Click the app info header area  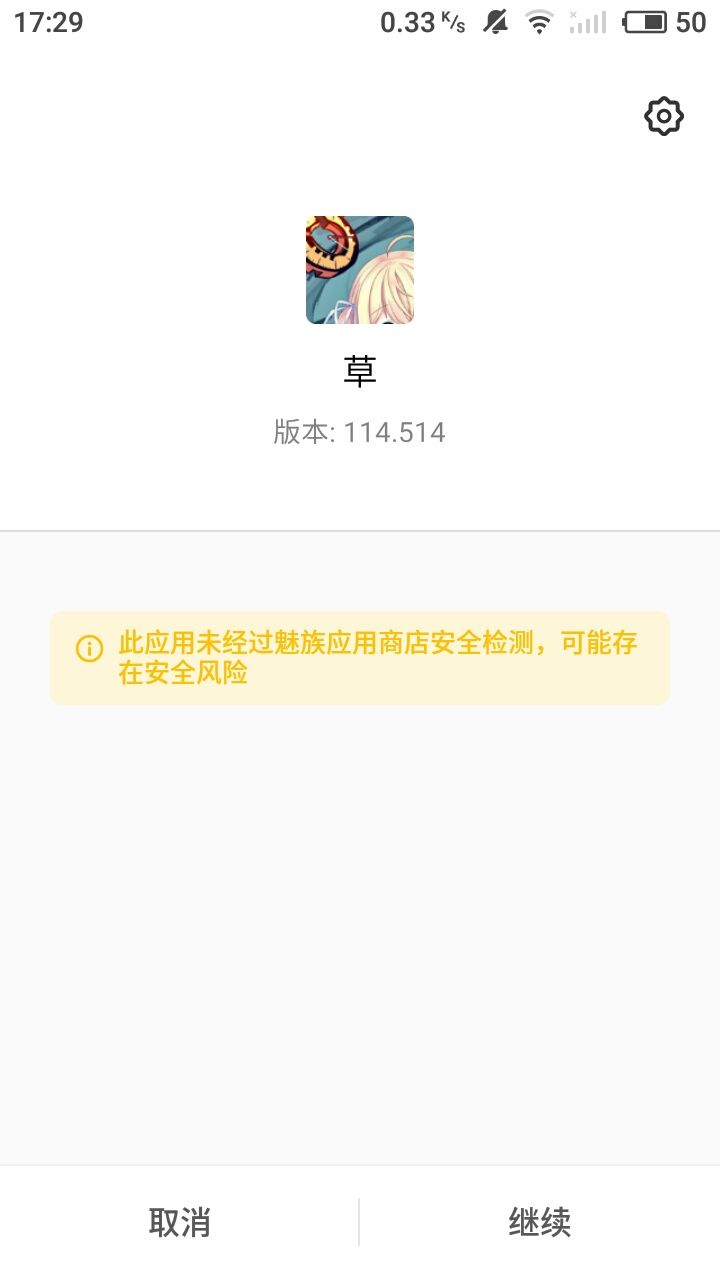(x=359, y=300)
